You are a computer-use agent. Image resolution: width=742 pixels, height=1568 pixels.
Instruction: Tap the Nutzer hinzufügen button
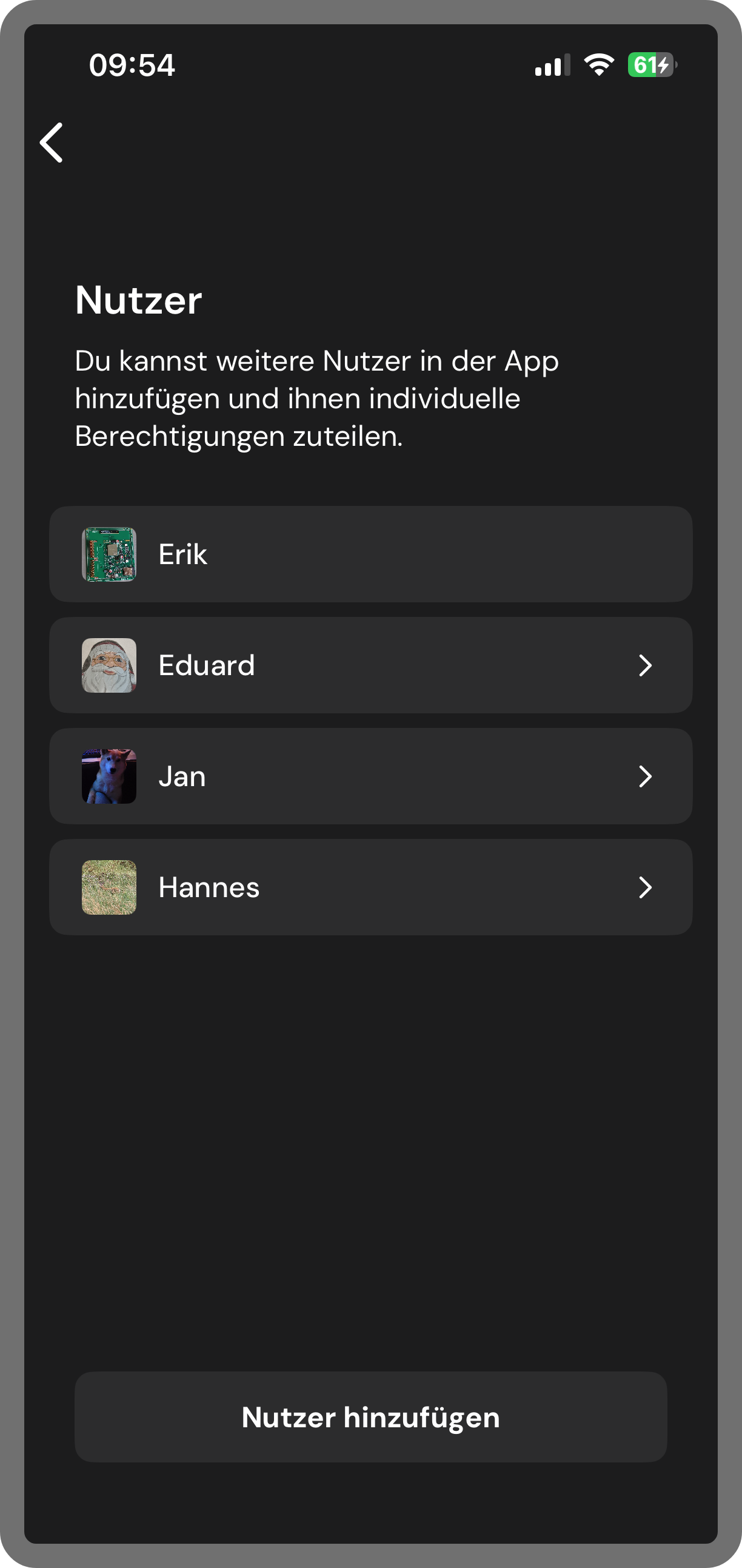370,1417
